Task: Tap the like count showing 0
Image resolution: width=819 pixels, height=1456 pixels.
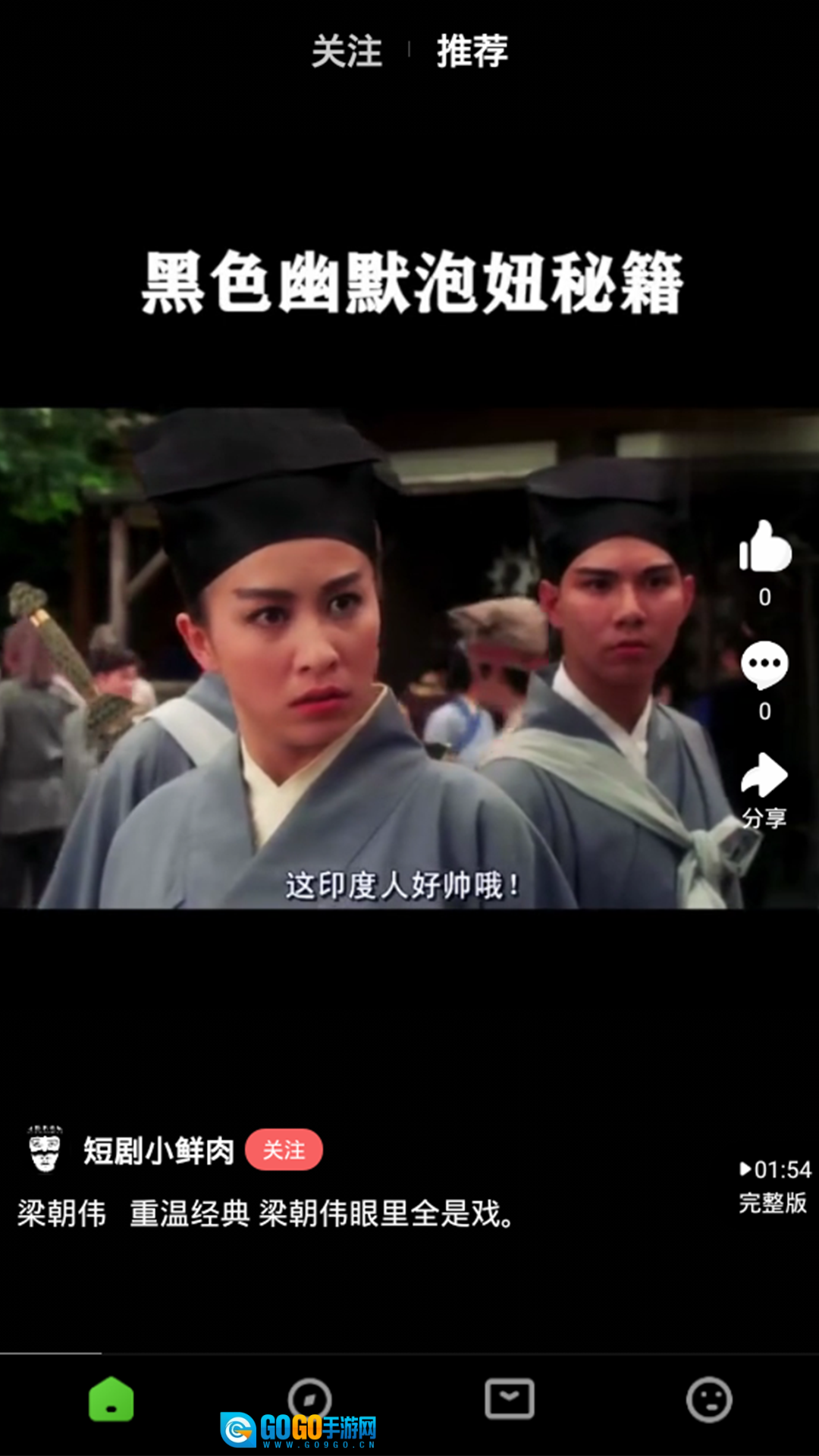Action: (x=764, y=599)
